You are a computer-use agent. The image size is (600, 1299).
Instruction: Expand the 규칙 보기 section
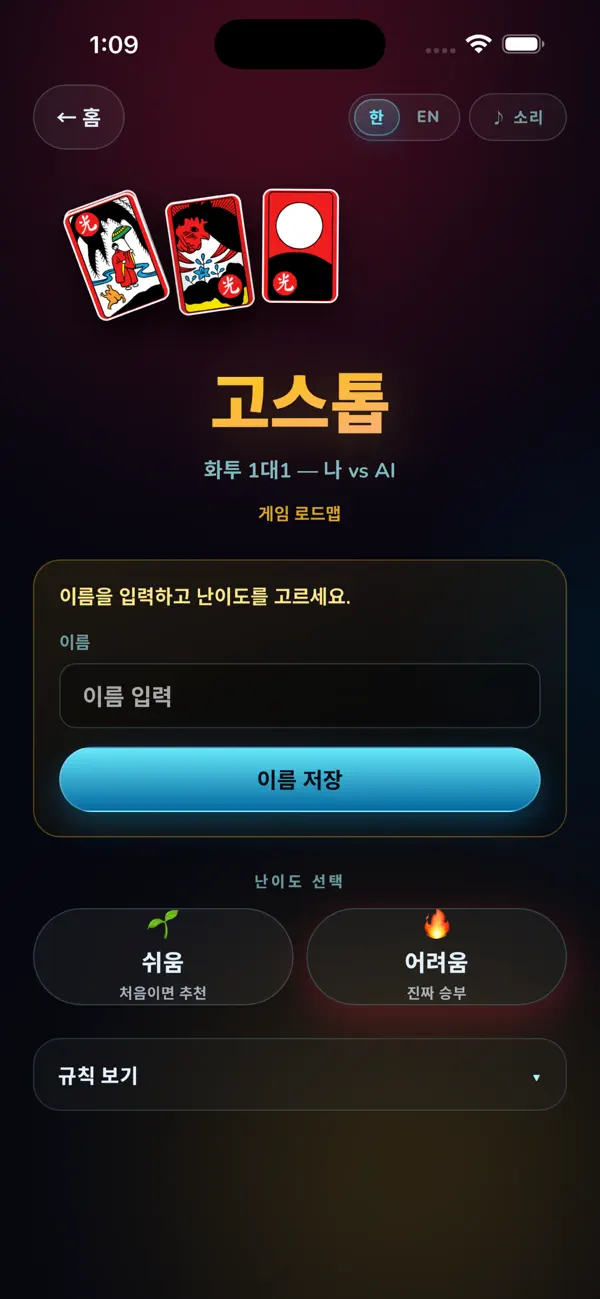(300, 1075)
